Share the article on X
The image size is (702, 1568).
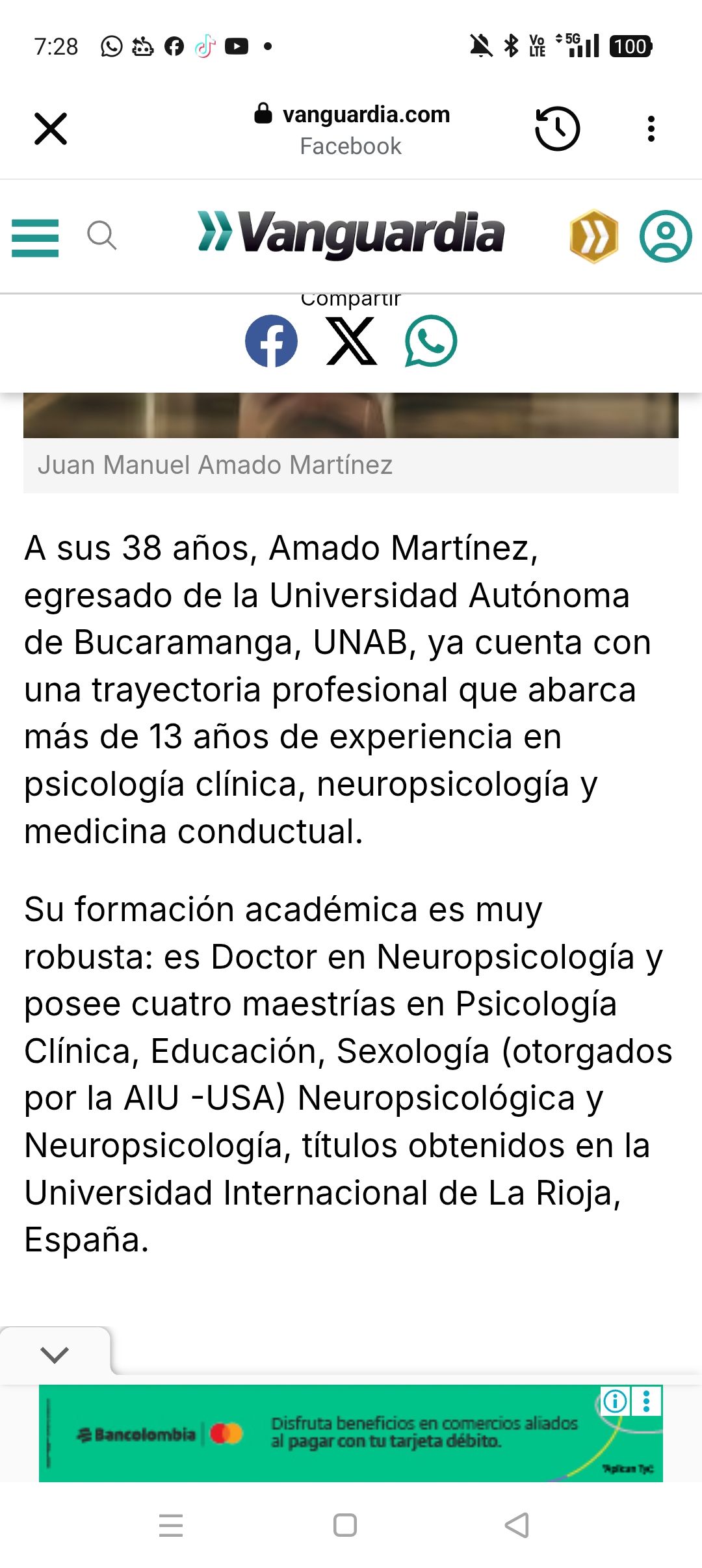(351, 341)
